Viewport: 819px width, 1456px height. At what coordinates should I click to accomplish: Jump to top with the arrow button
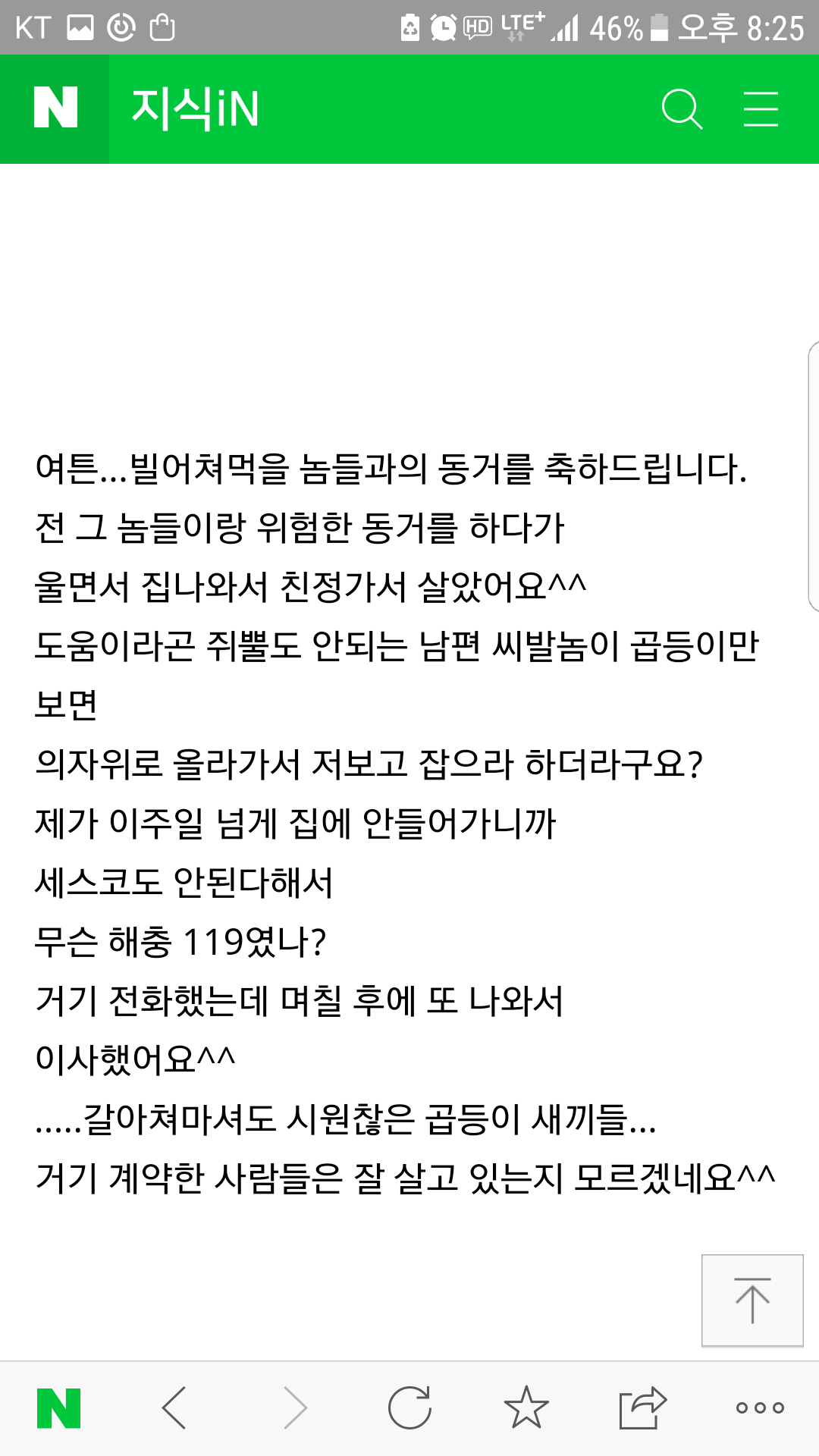[x=752, y=1301]
